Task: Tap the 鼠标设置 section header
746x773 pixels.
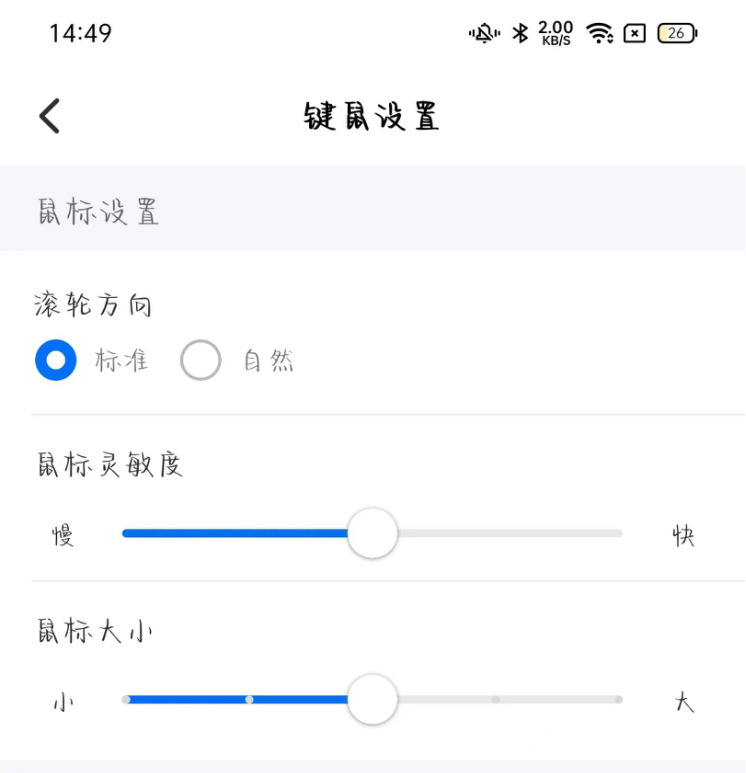Action: pos(96,211)
